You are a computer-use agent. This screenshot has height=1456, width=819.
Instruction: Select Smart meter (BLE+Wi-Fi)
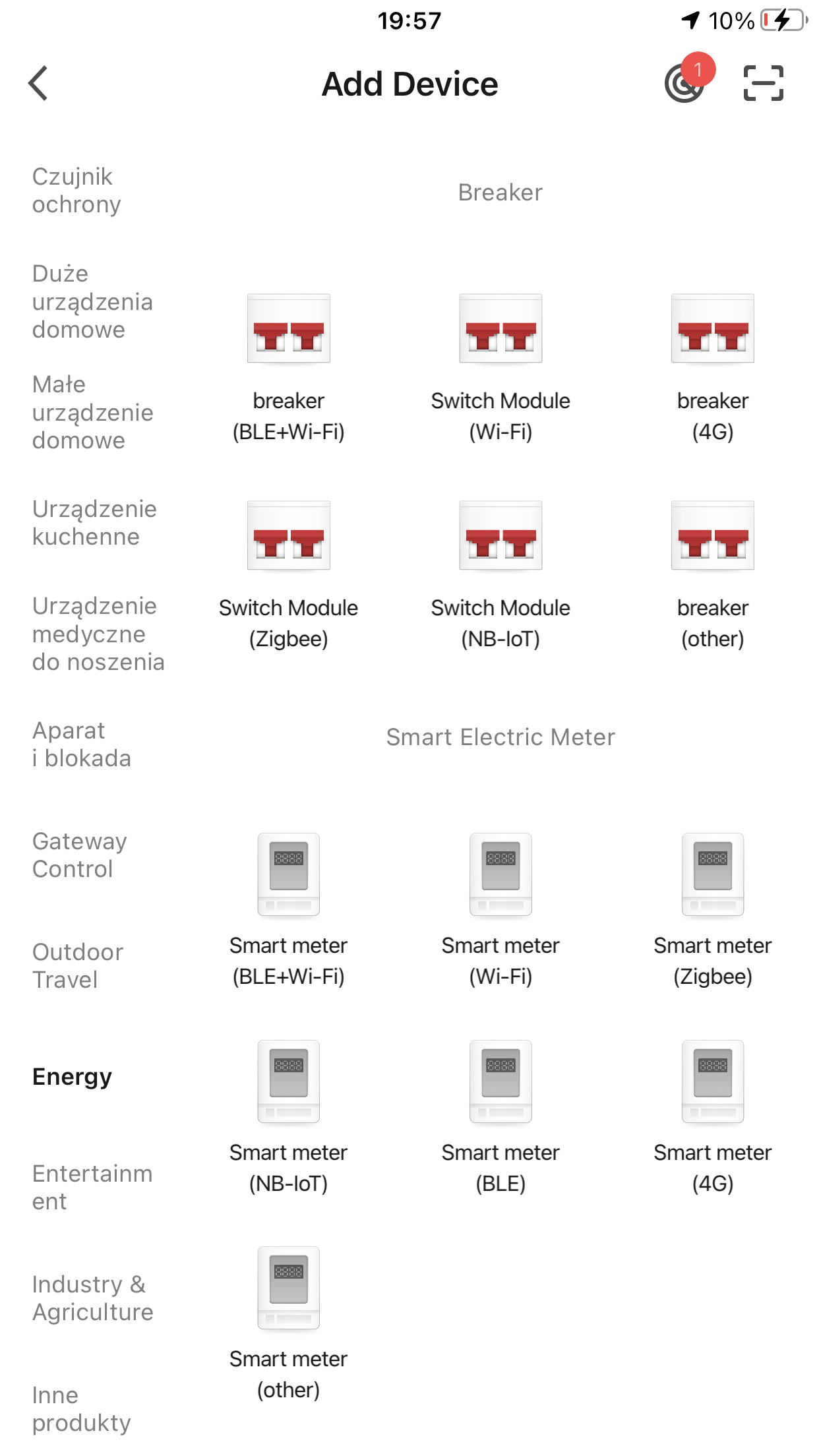tap(289, 911)
